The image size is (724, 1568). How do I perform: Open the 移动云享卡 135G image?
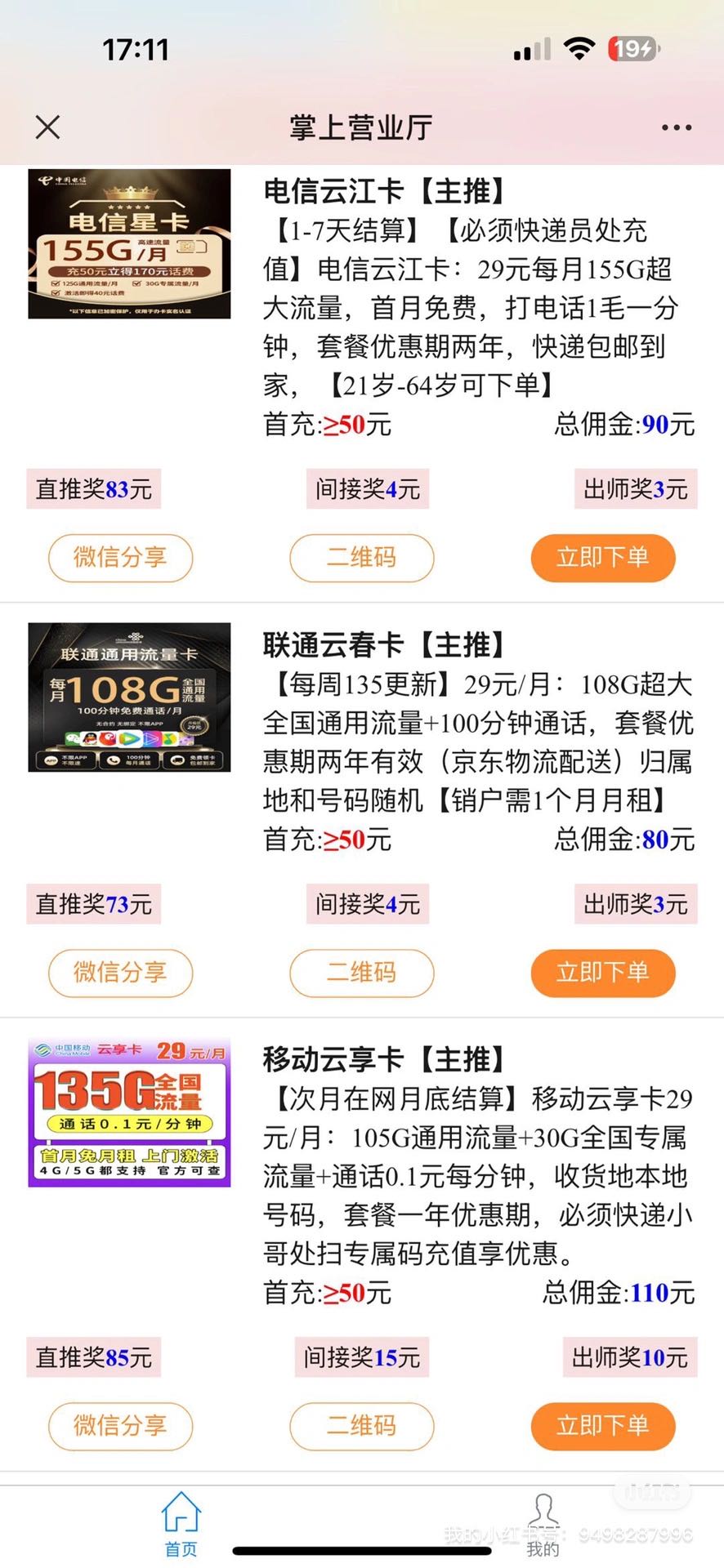(x=129, y=1112)
